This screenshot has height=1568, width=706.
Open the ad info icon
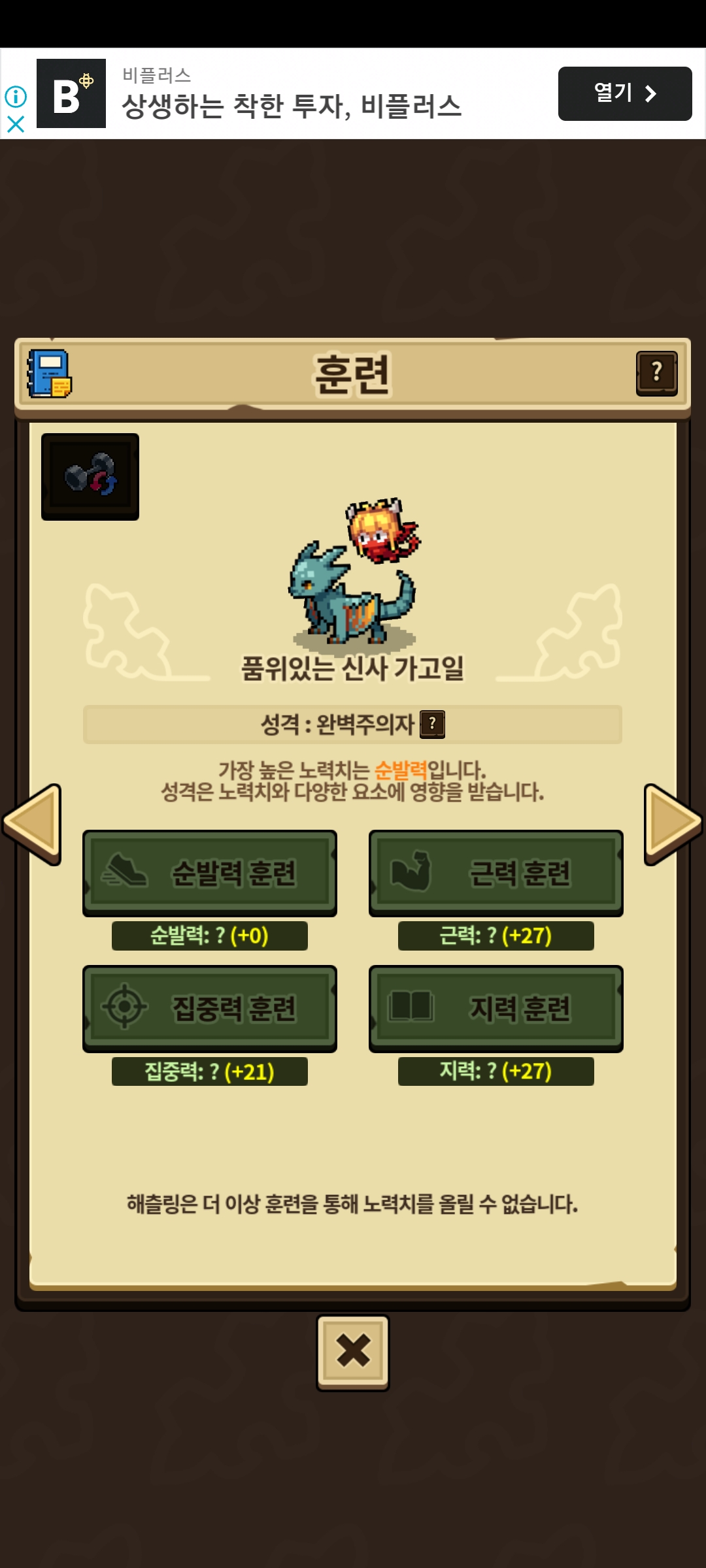(16, 97)
